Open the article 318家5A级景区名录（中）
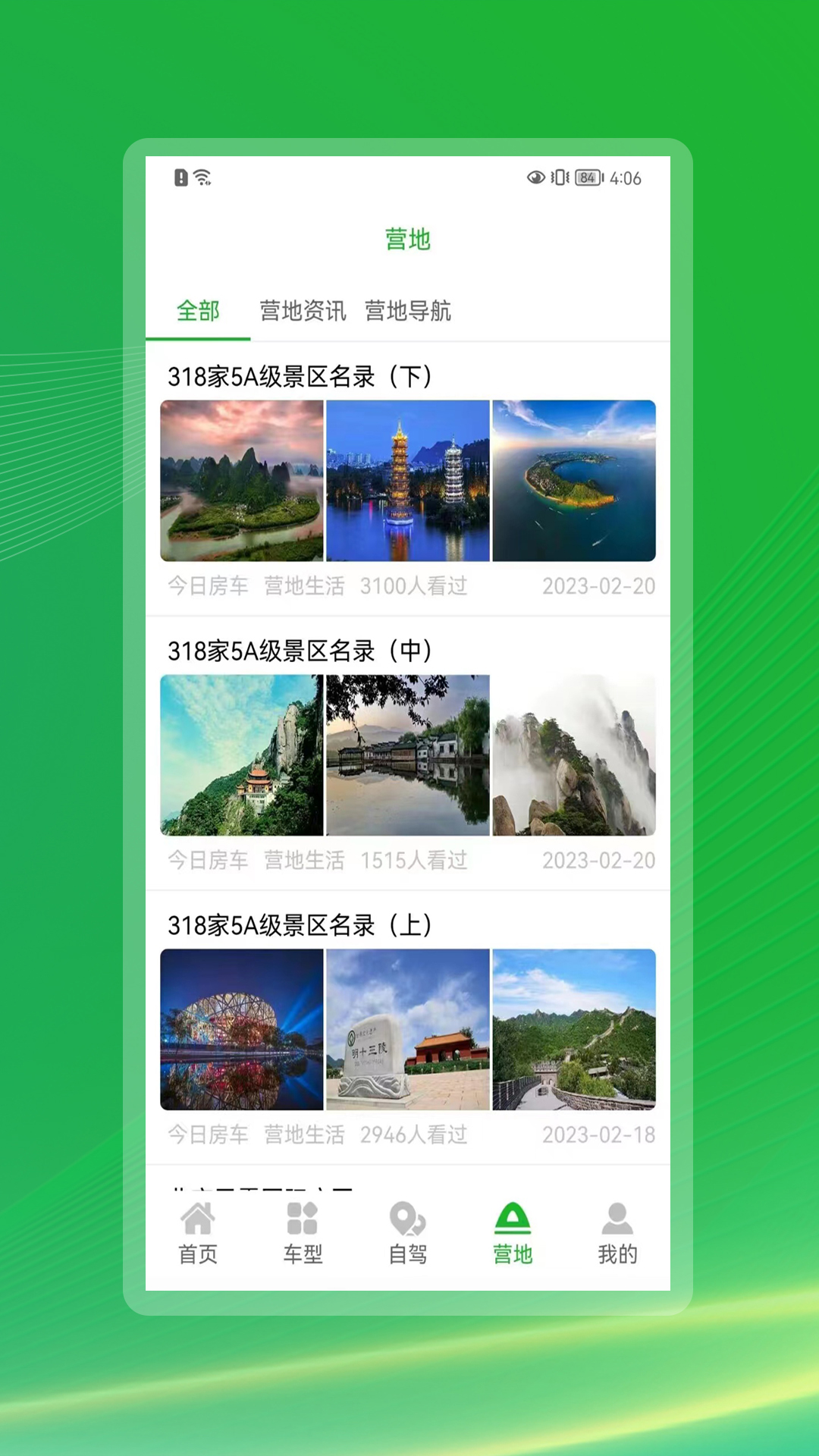This screenshot has height=1456, width=819. [301, 651]
